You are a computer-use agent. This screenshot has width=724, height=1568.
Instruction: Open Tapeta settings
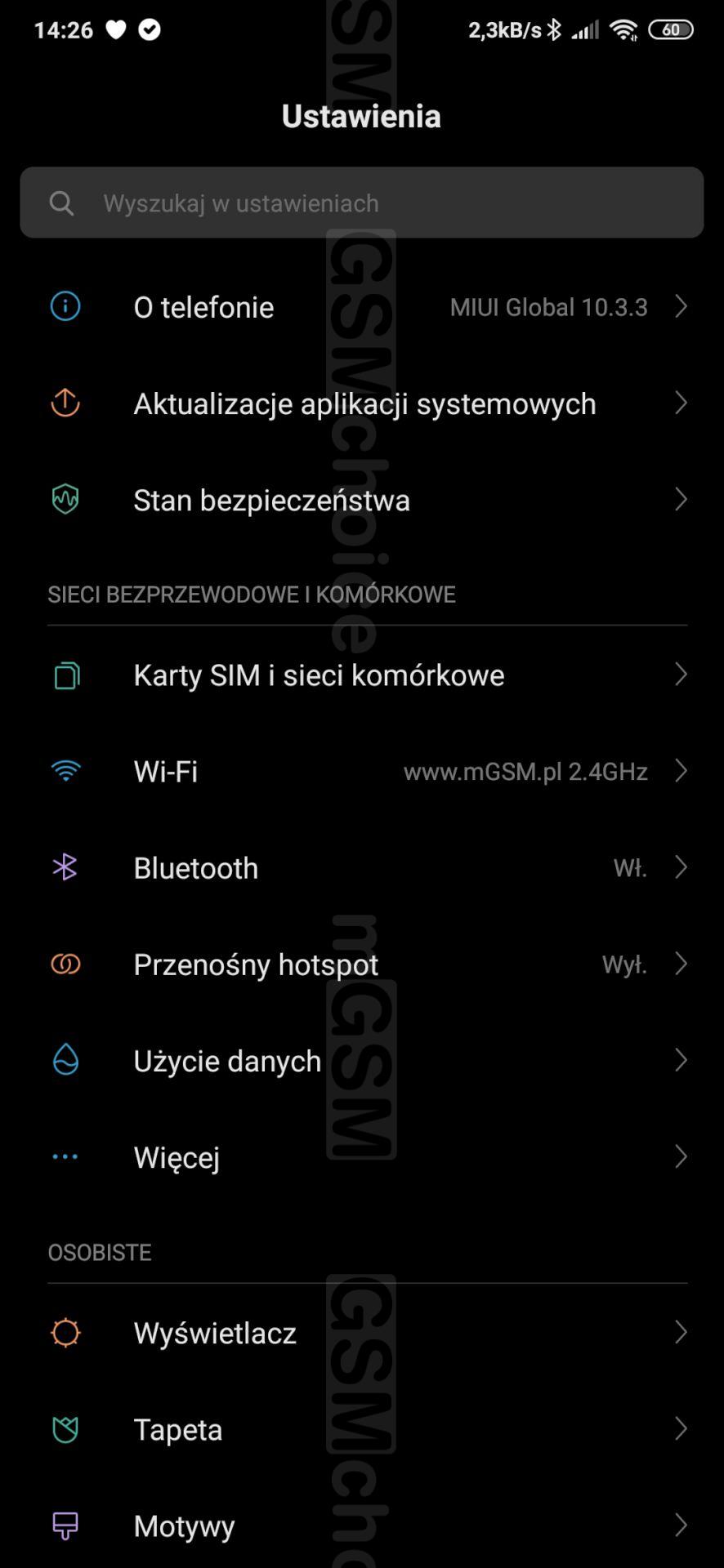click(x=362, y=1429)
